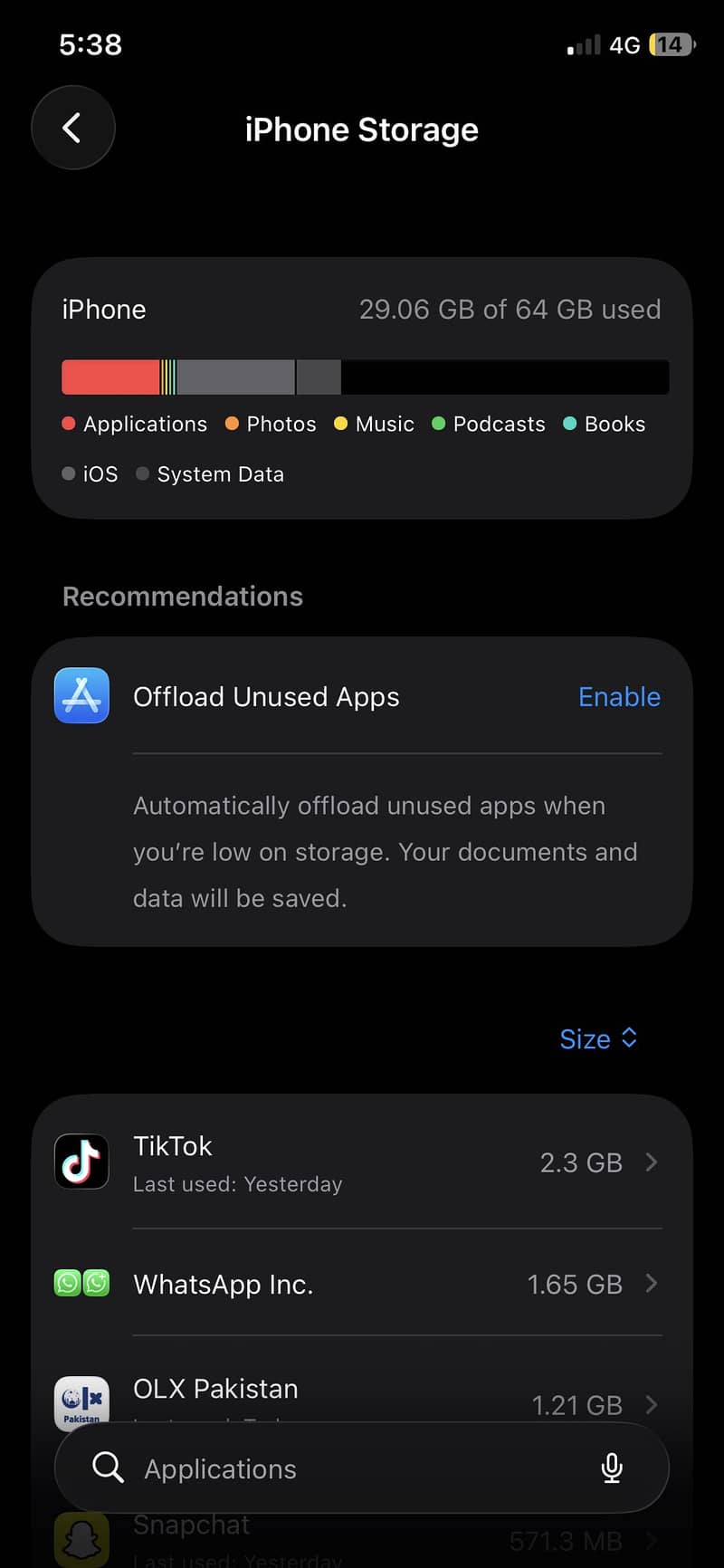724x1568 pixels.
Task: Tap the iPhone Storage title
Action: [362, 129]
